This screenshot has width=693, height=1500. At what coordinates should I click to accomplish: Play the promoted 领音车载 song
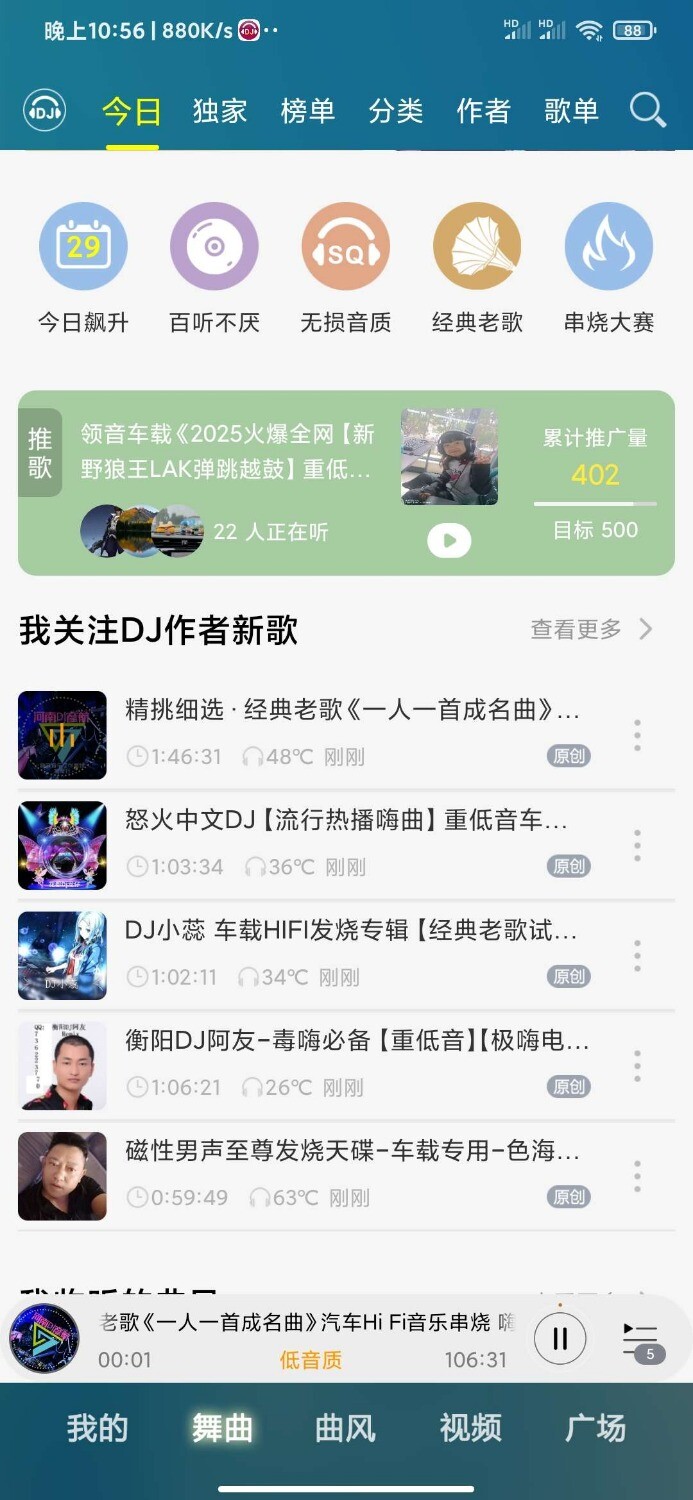tap(449, 541)
